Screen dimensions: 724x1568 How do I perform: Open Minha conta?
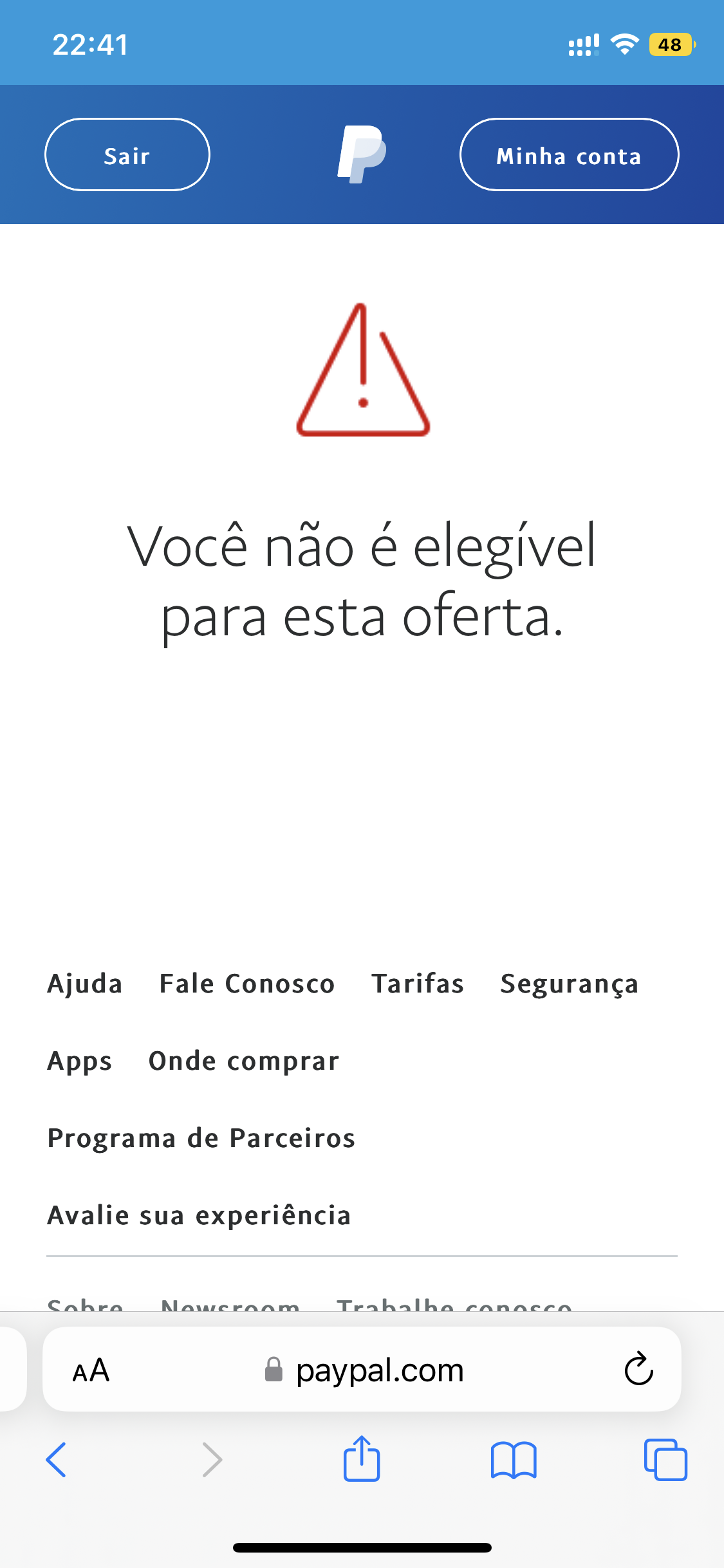tap(569, 155)
